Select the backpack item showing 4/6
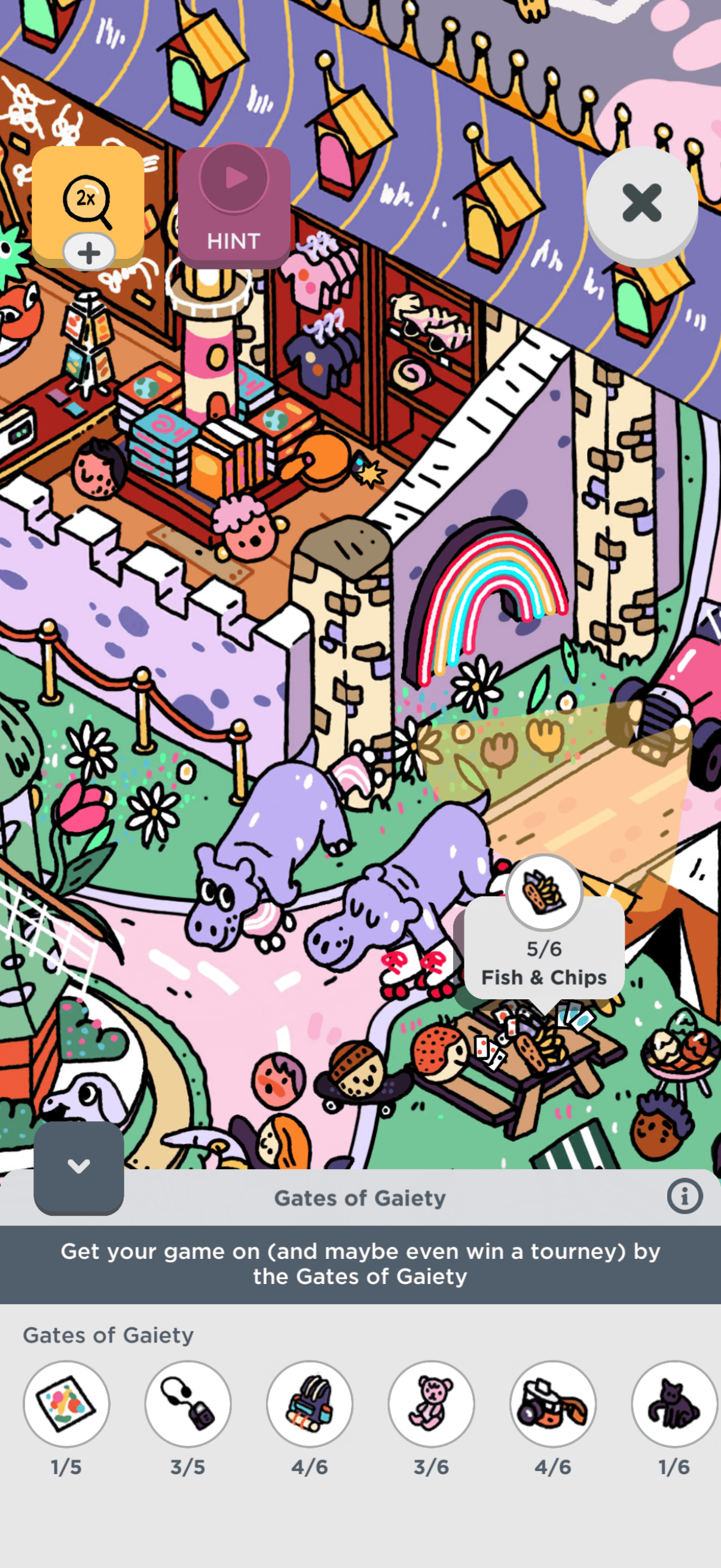 (x=310, y=1404)
